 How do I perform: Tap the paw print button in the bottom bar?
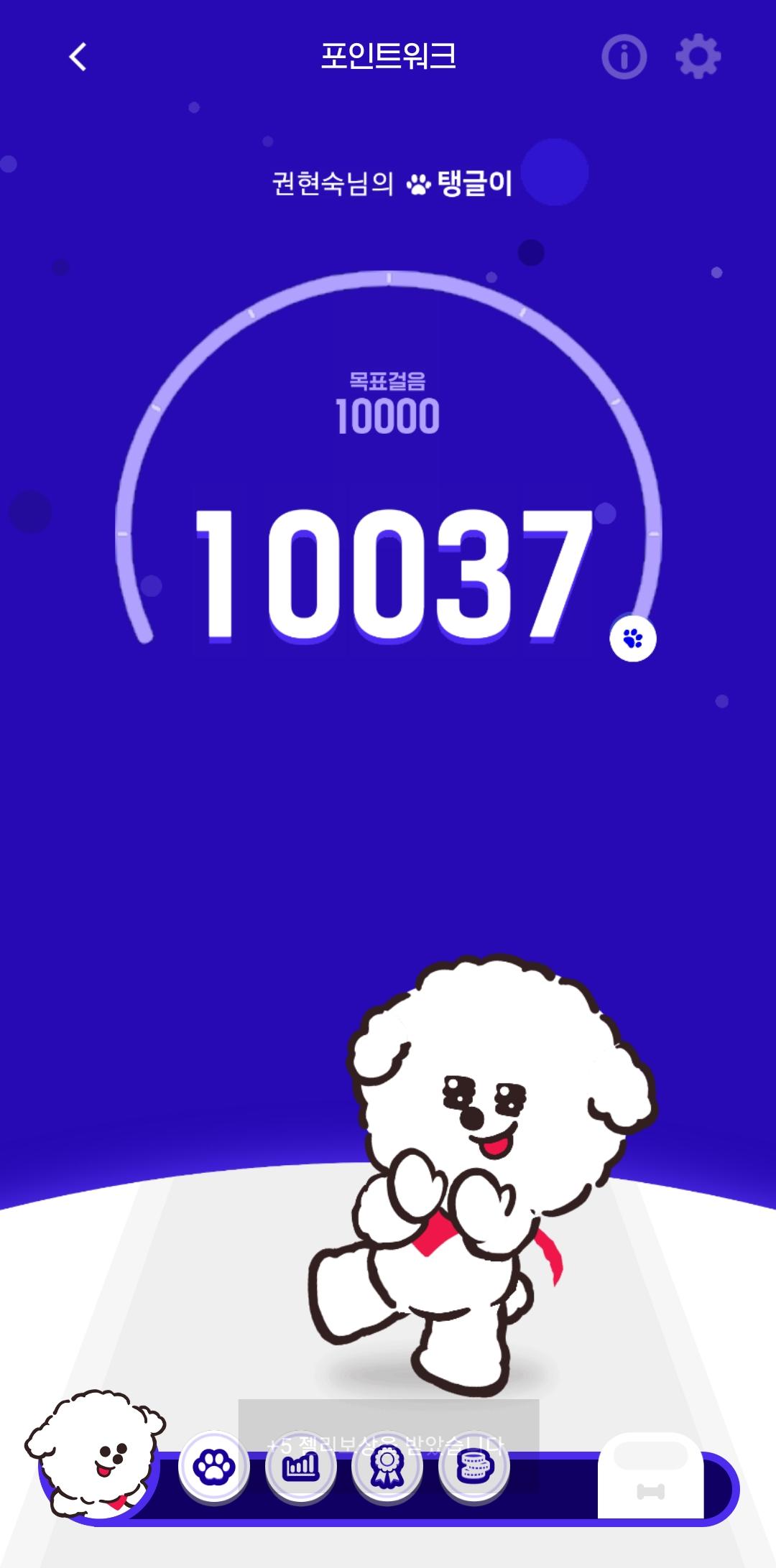point(213,1467)
